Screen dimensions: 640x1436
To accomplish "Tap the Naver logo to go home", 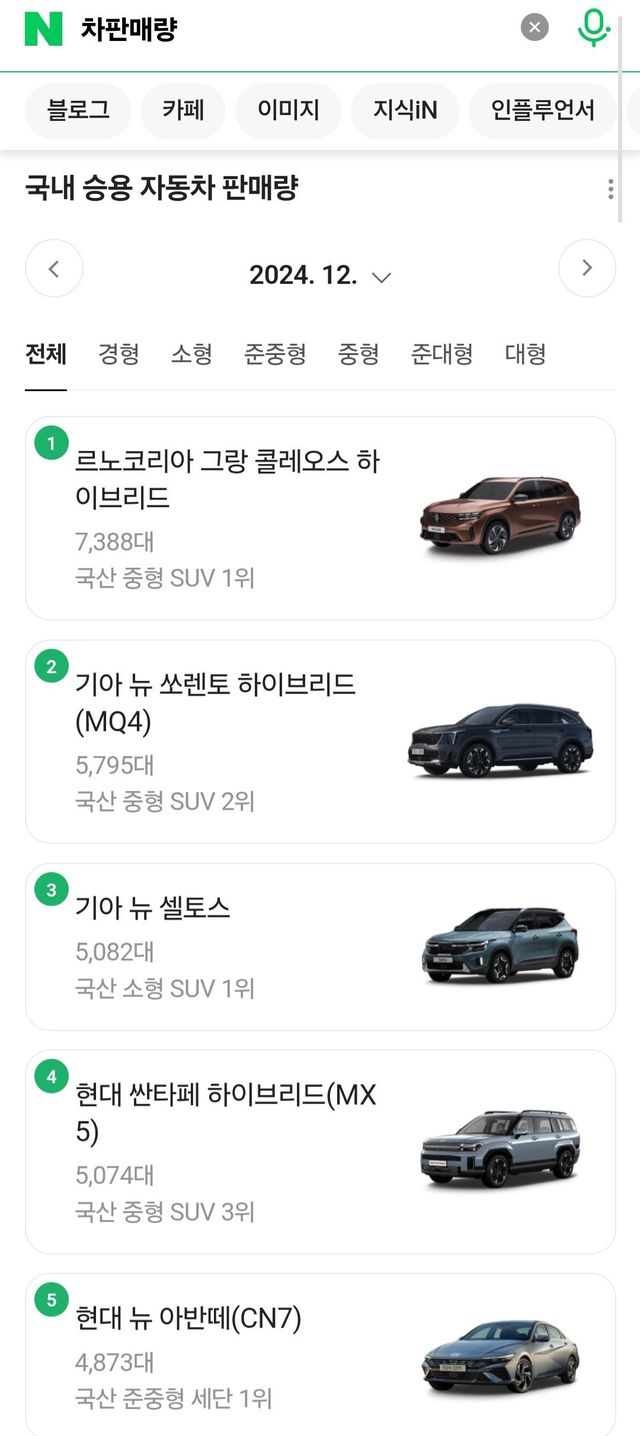I will 43,29.
